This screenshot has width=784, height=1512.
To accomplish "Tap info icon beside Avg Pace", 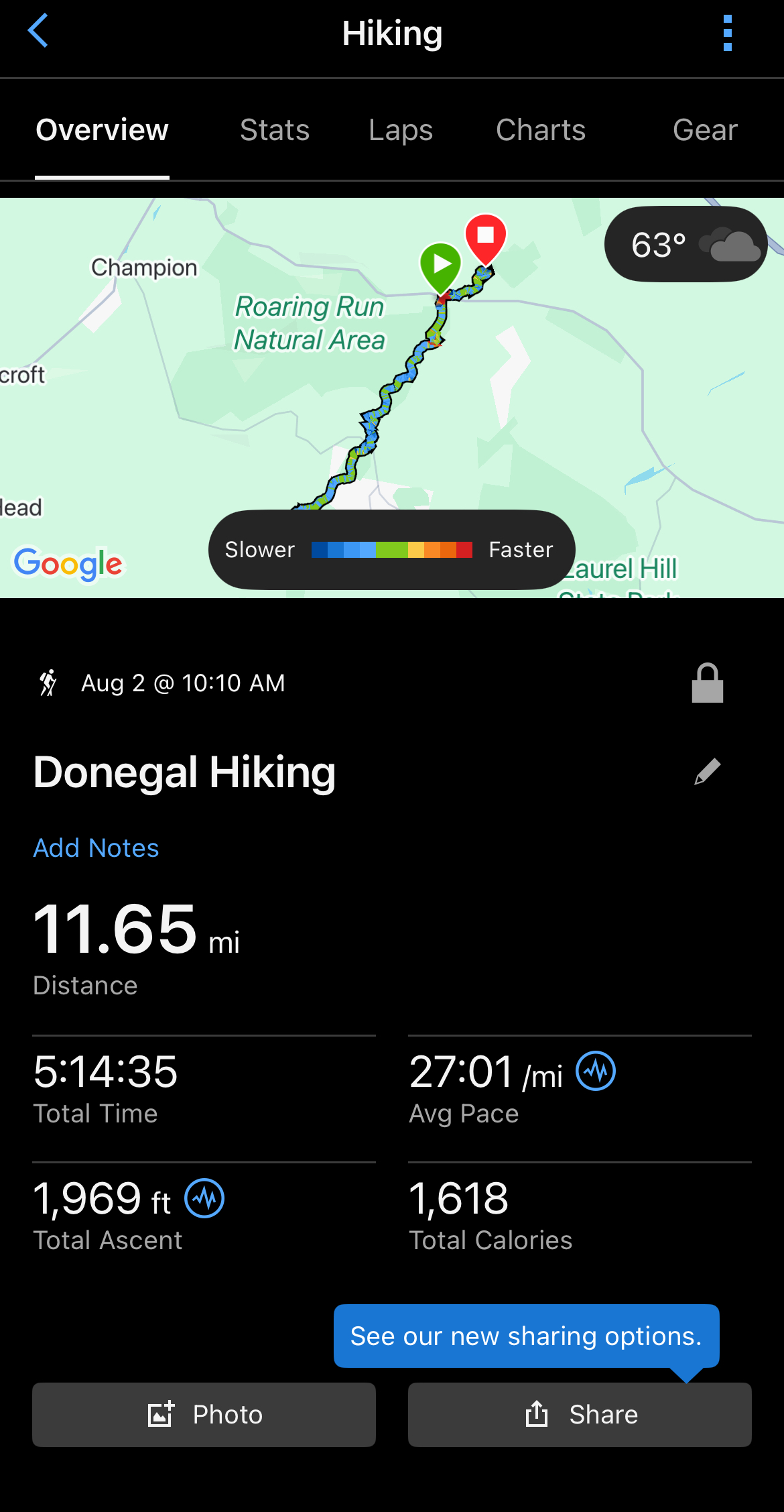I will [x=596, y=1071].
